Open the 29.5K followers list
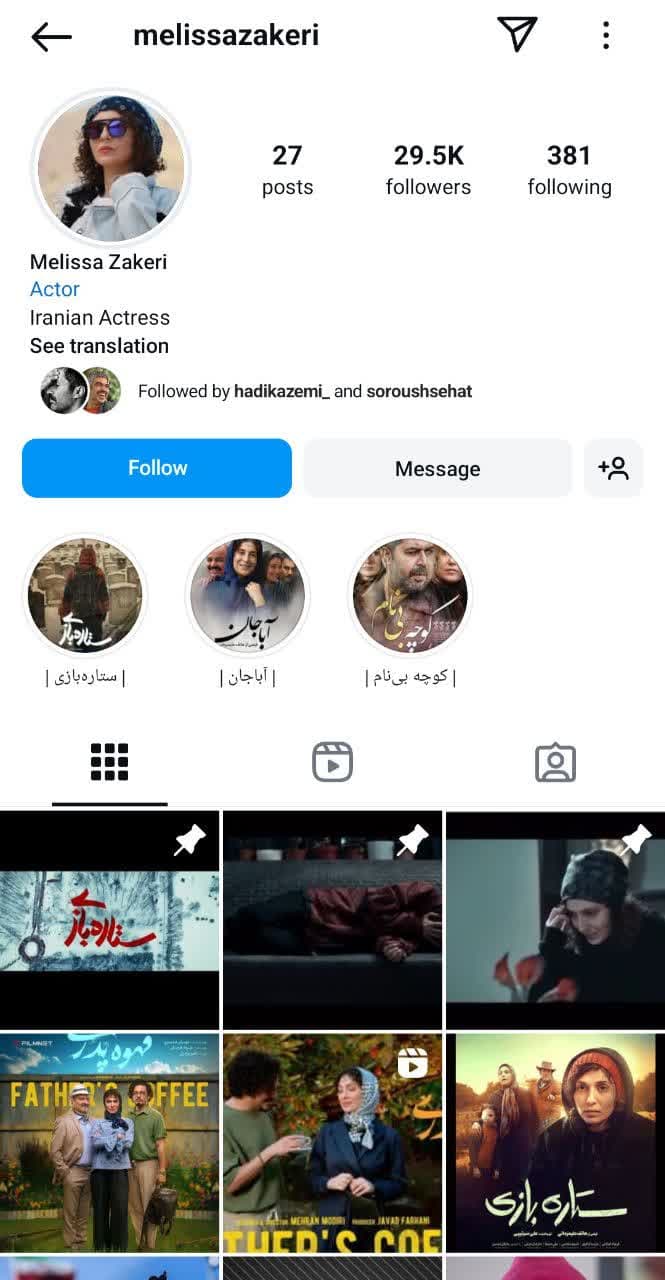 tap(428, 169)
